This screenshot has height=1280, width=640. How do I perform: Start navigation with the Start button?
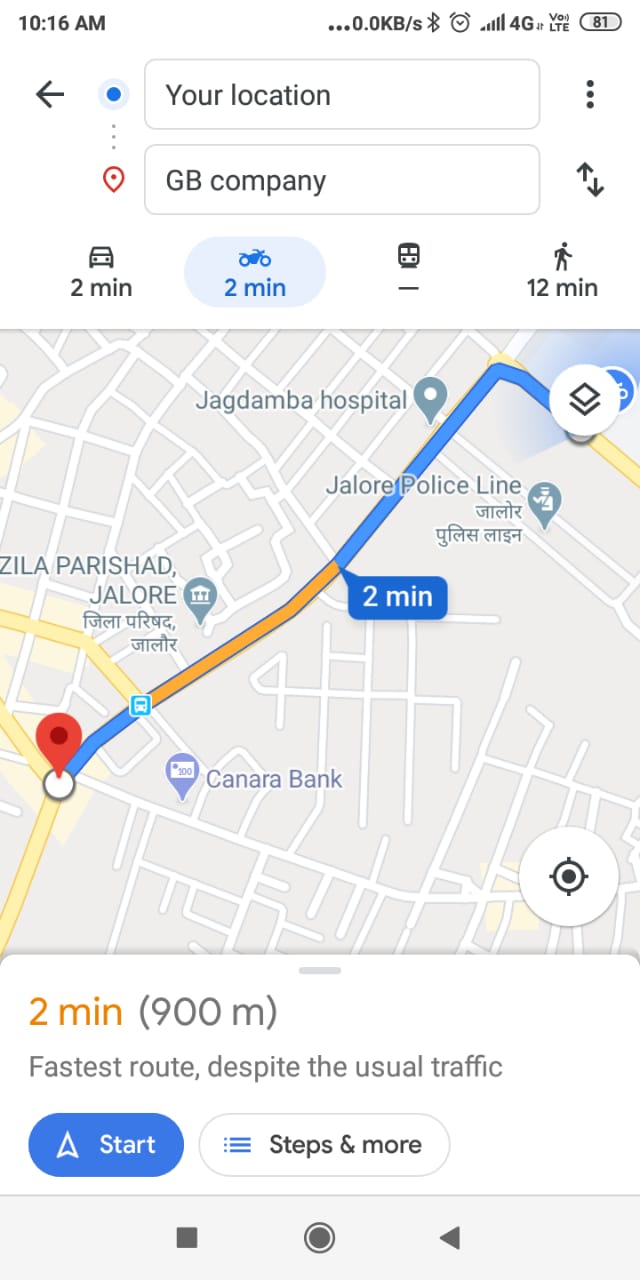coord(106,1144)
